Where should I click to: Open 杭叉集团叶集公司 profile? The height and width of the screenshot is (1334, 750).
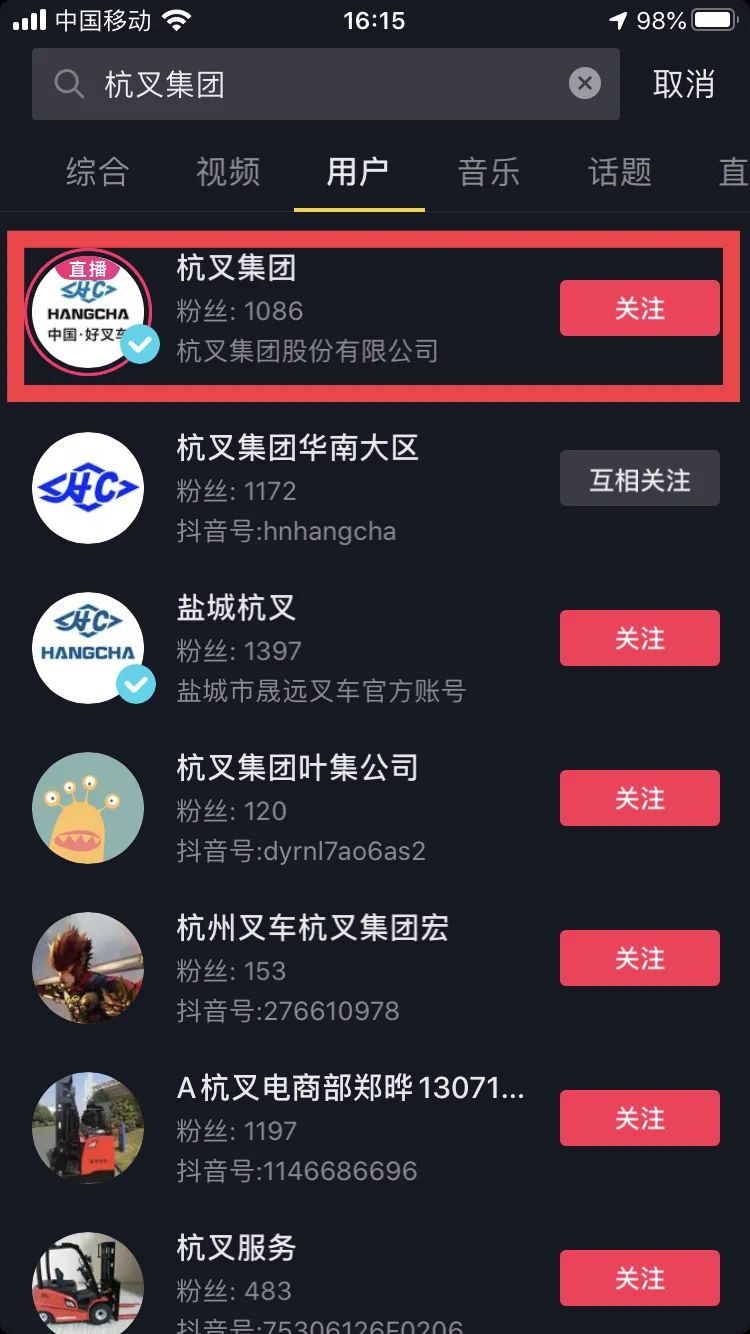pyautogui.click(x=297, y=768)
